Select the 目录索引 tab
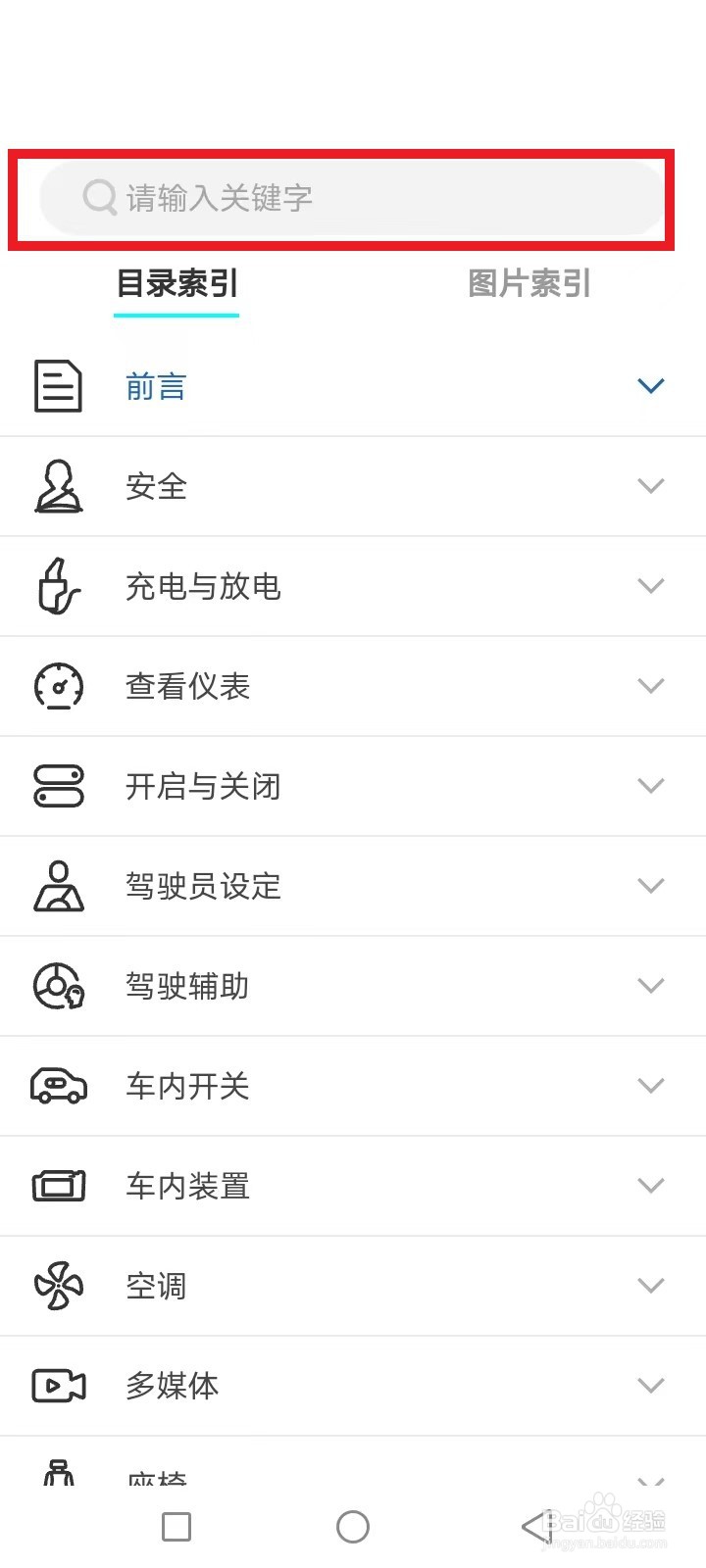Viewport: 706px width, 1568px height. point(176,283)
